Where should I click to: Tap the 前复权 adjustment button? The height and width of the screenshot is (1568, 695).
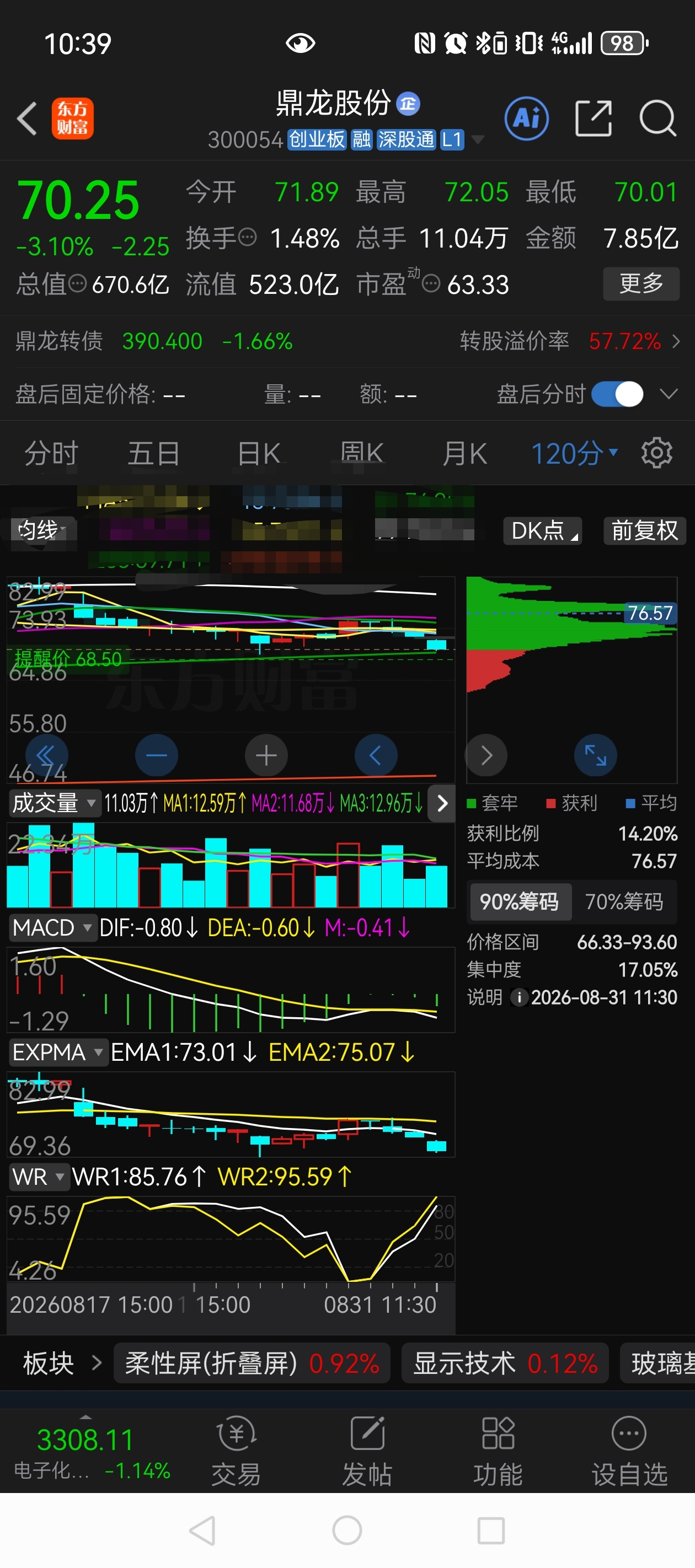pyautogui.click(x=644, y=531)
